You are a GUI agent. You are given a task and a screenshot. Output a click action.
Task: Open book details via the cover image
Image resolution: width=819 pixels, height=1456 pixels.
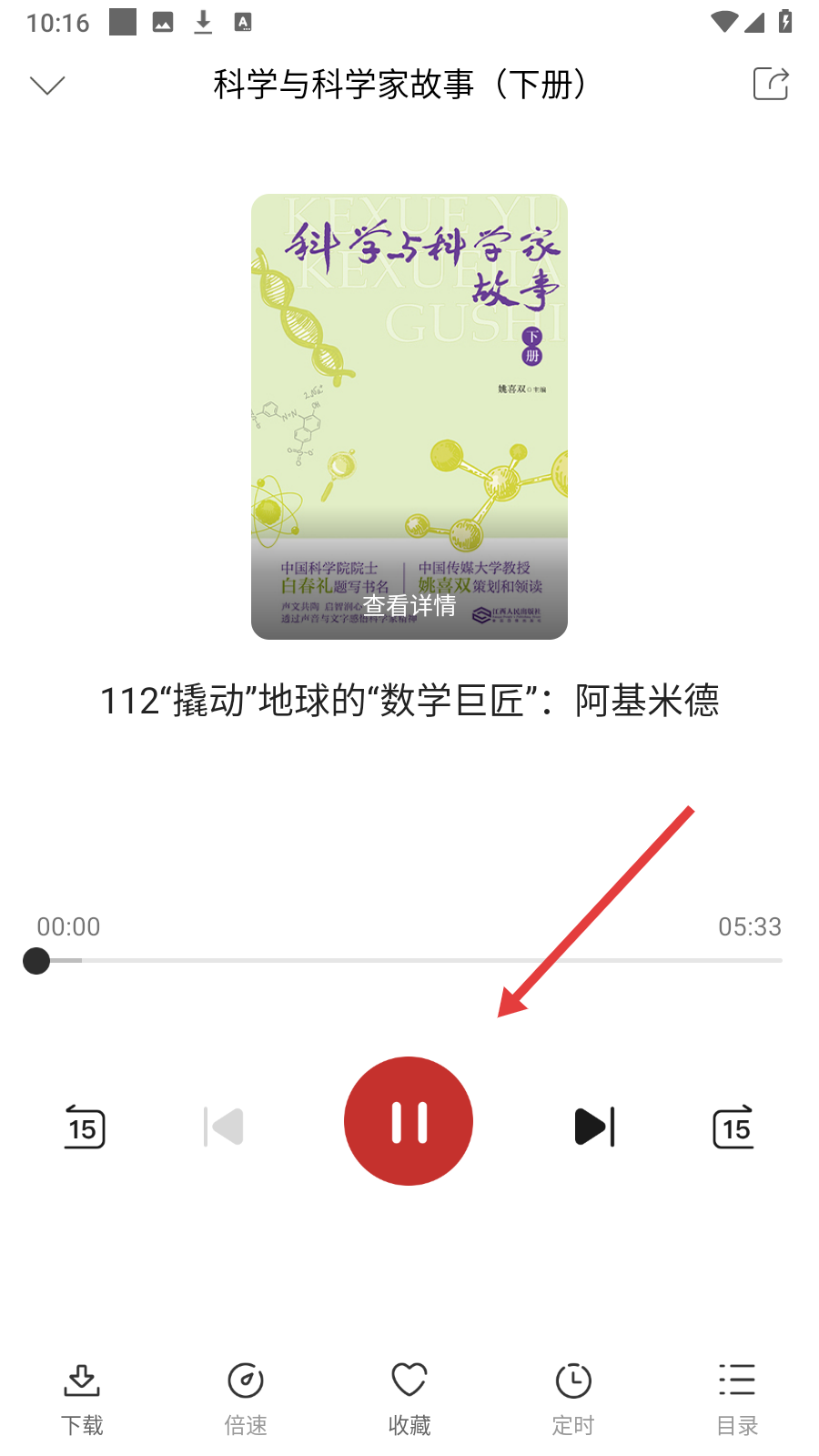[x=409, y=417]
